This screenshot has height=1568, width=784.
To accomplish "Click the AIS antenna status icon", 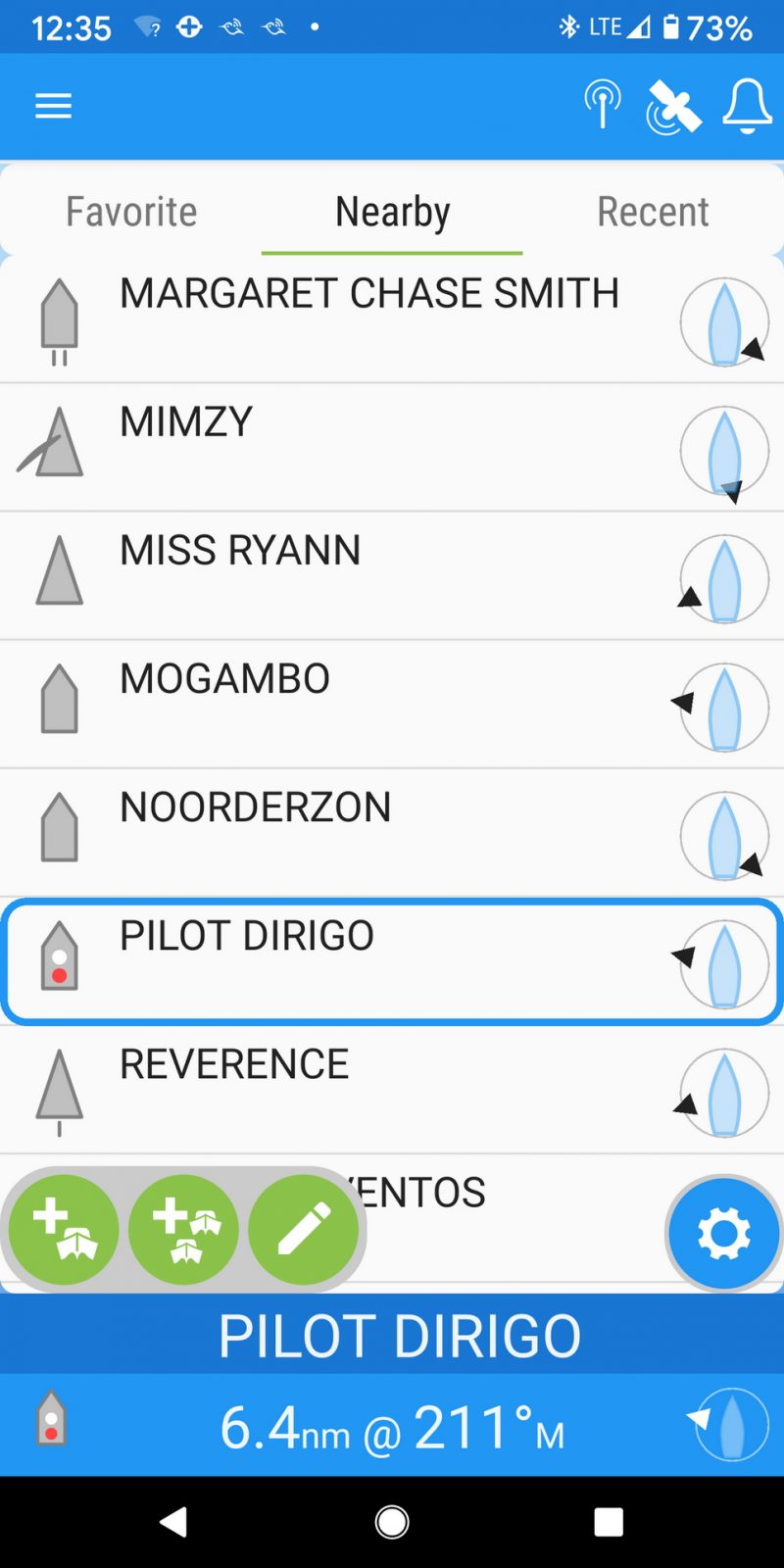I will coord(602,105).
